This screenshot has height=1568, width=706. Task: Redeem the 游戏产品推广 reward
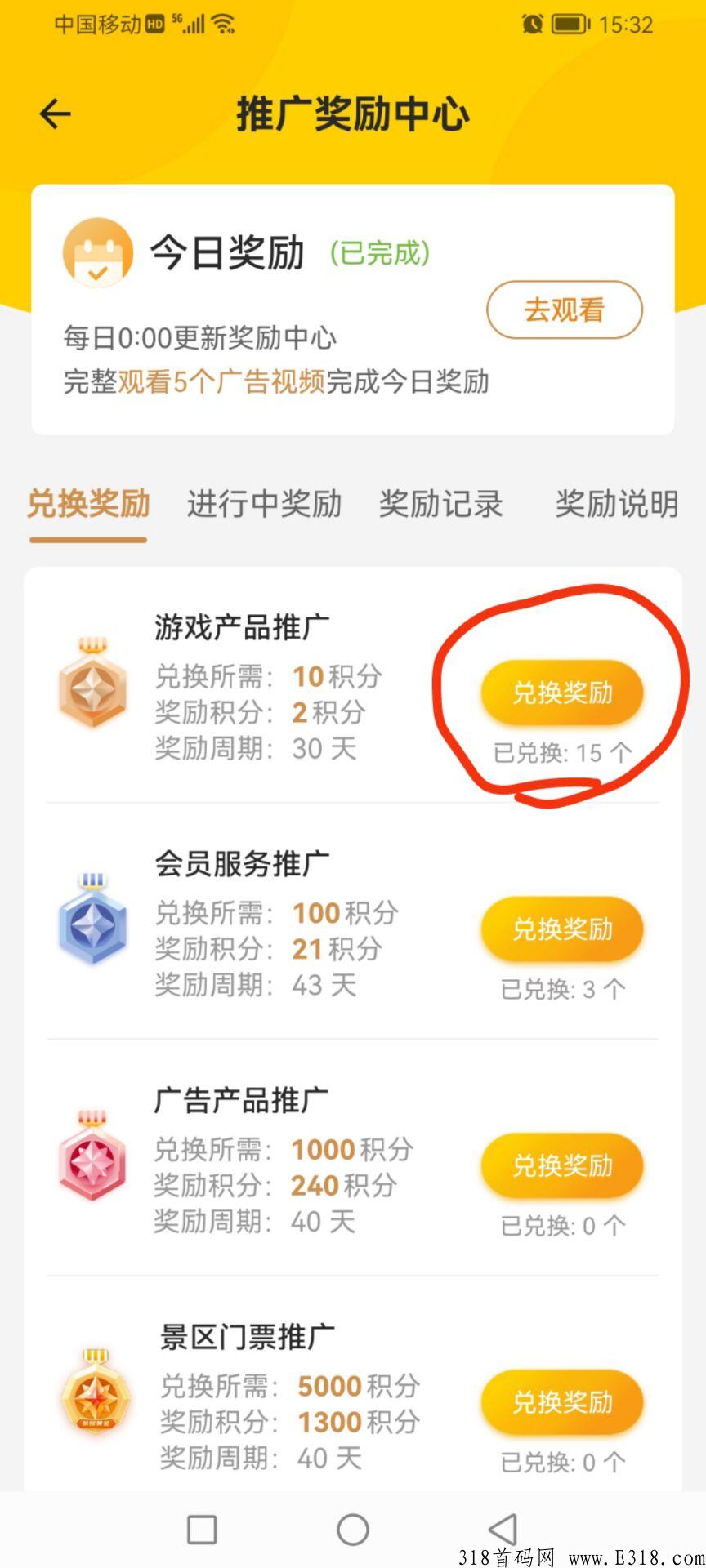[x=562, y=693]
